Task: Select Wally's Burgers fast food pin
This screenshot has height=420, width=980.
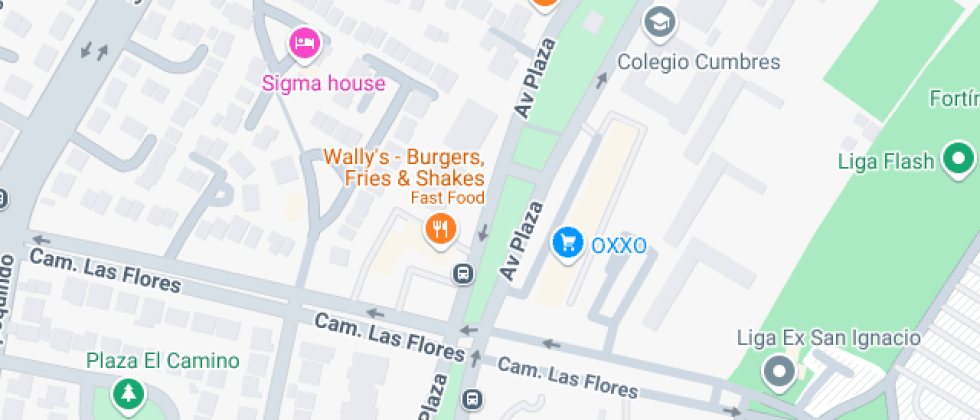Action: 440,230
